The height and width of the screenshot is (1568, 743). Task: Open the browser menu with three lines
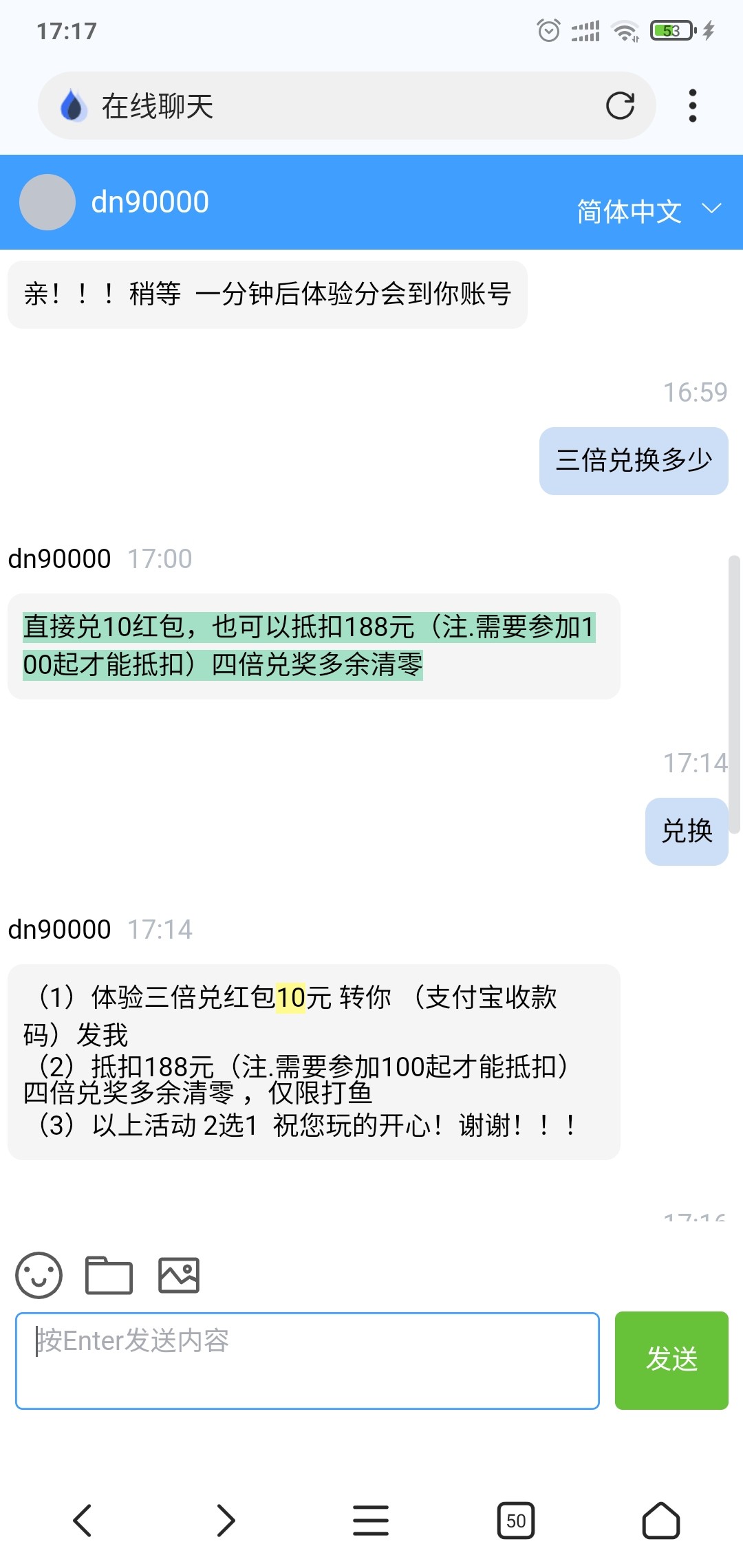(x=371, y=1520)
